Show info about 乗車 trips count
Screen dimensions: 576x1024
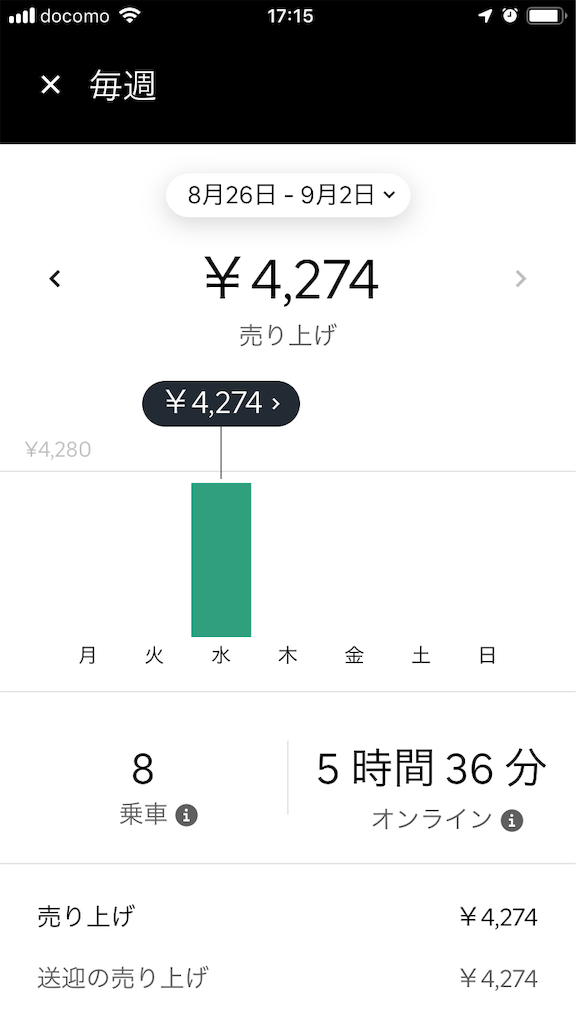(x=187, y=815)
